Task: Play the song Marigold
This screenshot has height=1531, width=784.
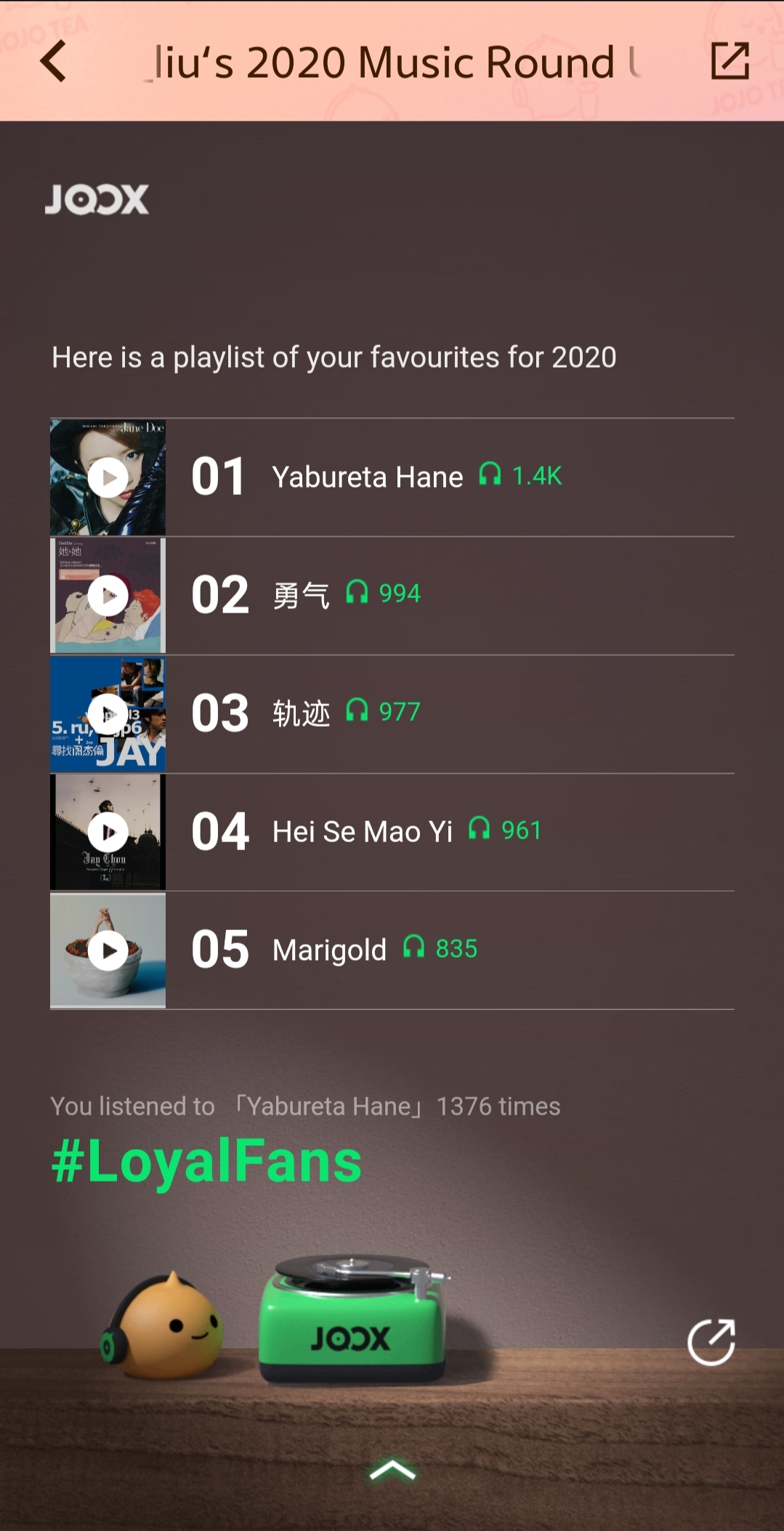Action: [x=108, y=950]
